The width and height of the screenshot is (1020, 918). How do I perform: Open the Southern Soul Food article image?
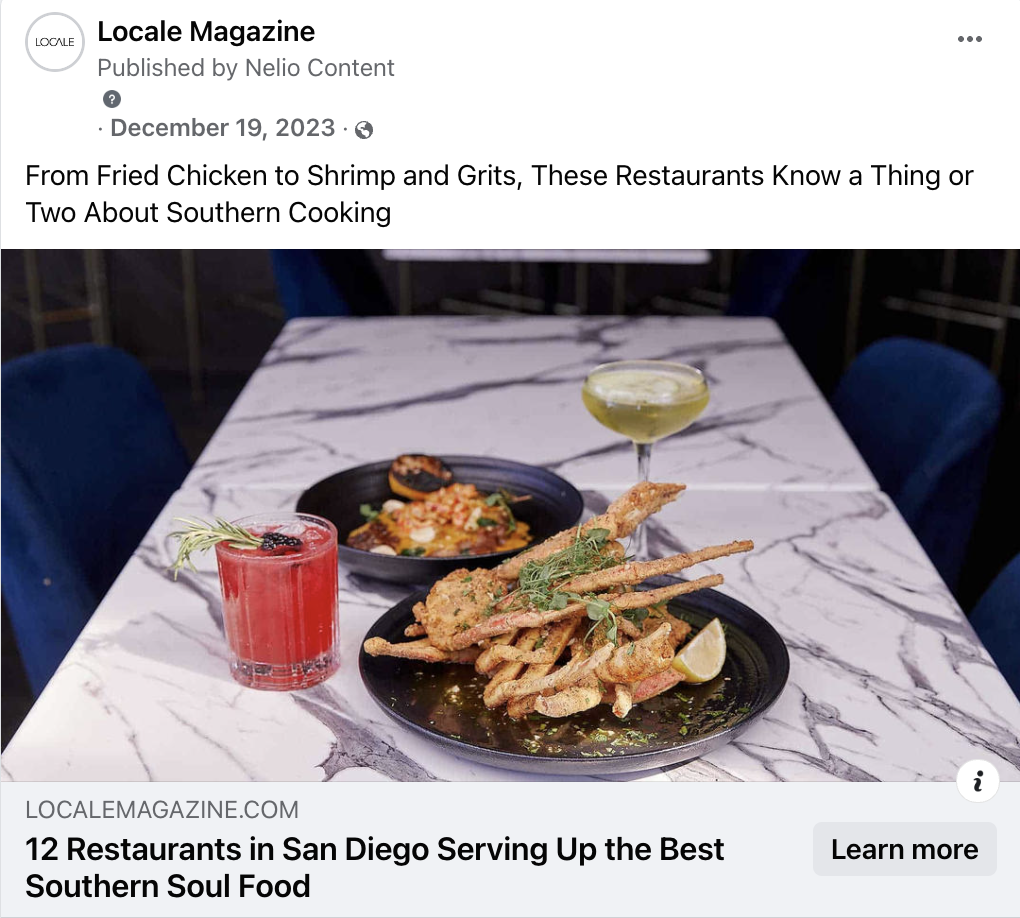(510, 515)
